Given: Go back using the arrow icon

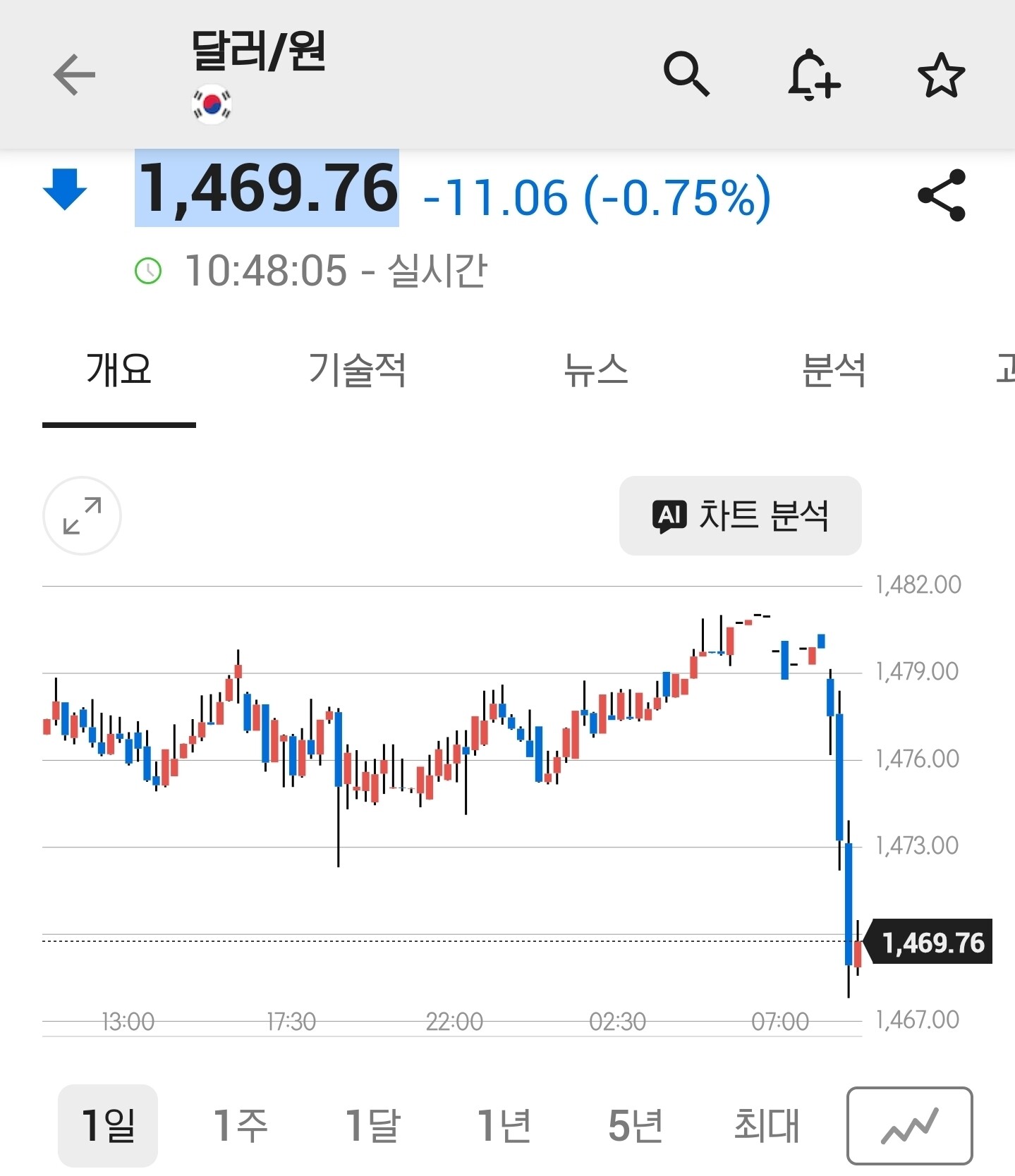Looking at the screenshot, I should pyautogui.click(x=74, y=75).
